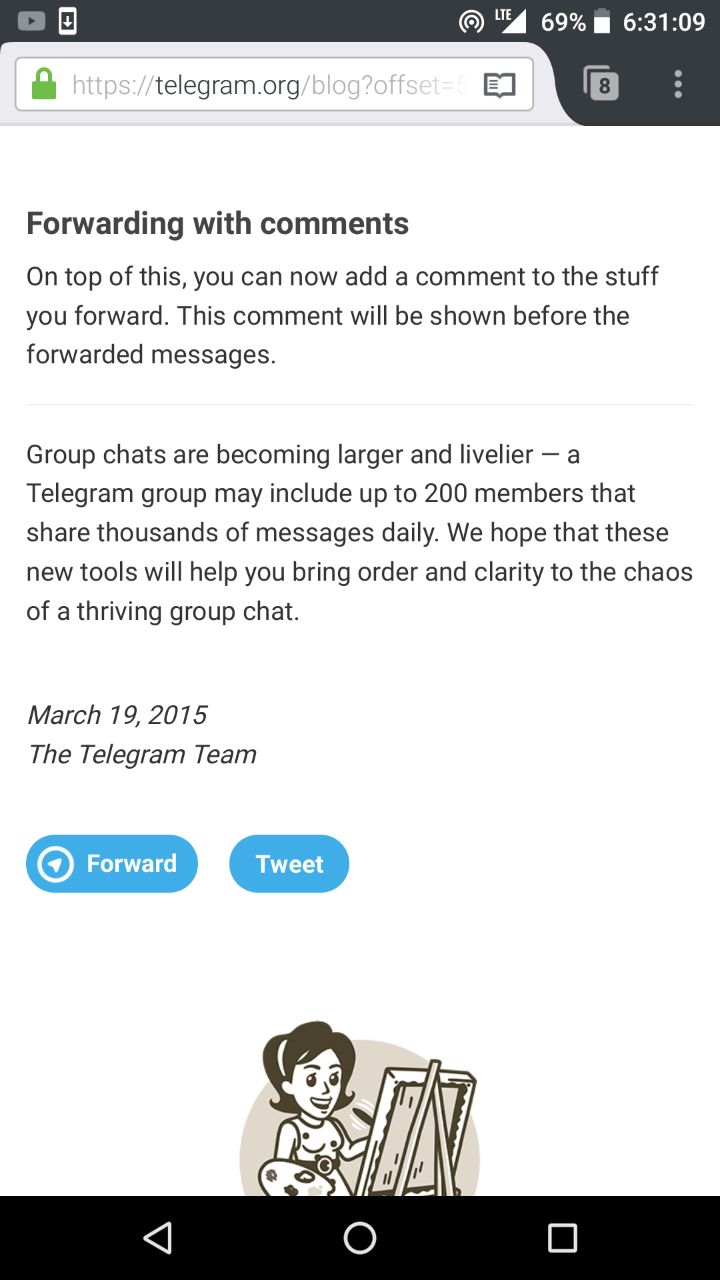Open reader view from the address bar
Image resolution: width=720 pixels, height=1280 pixels.
(x=499, y=85)
